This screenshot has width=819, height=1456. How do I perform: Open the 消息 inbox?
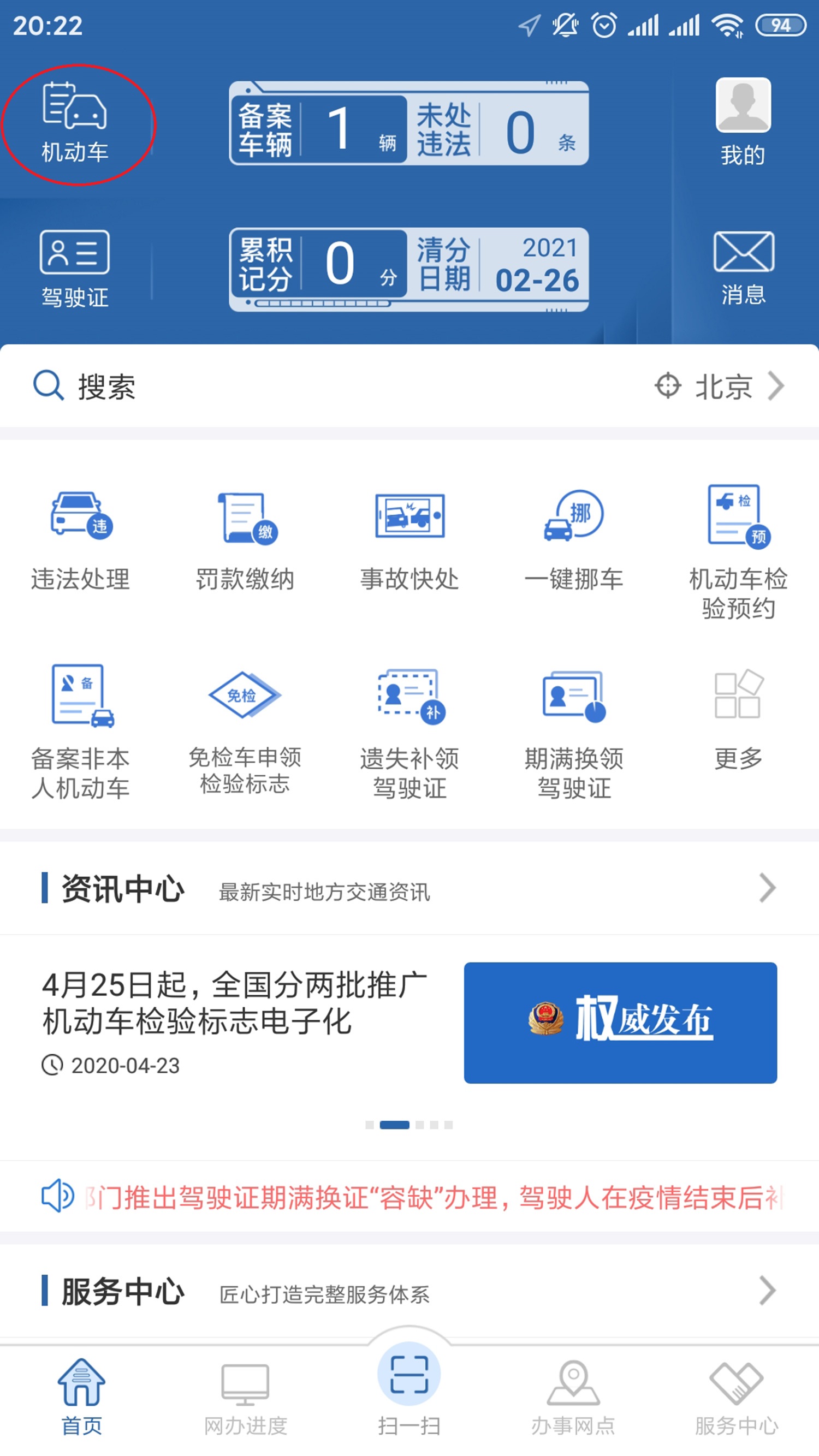(743, 268)
